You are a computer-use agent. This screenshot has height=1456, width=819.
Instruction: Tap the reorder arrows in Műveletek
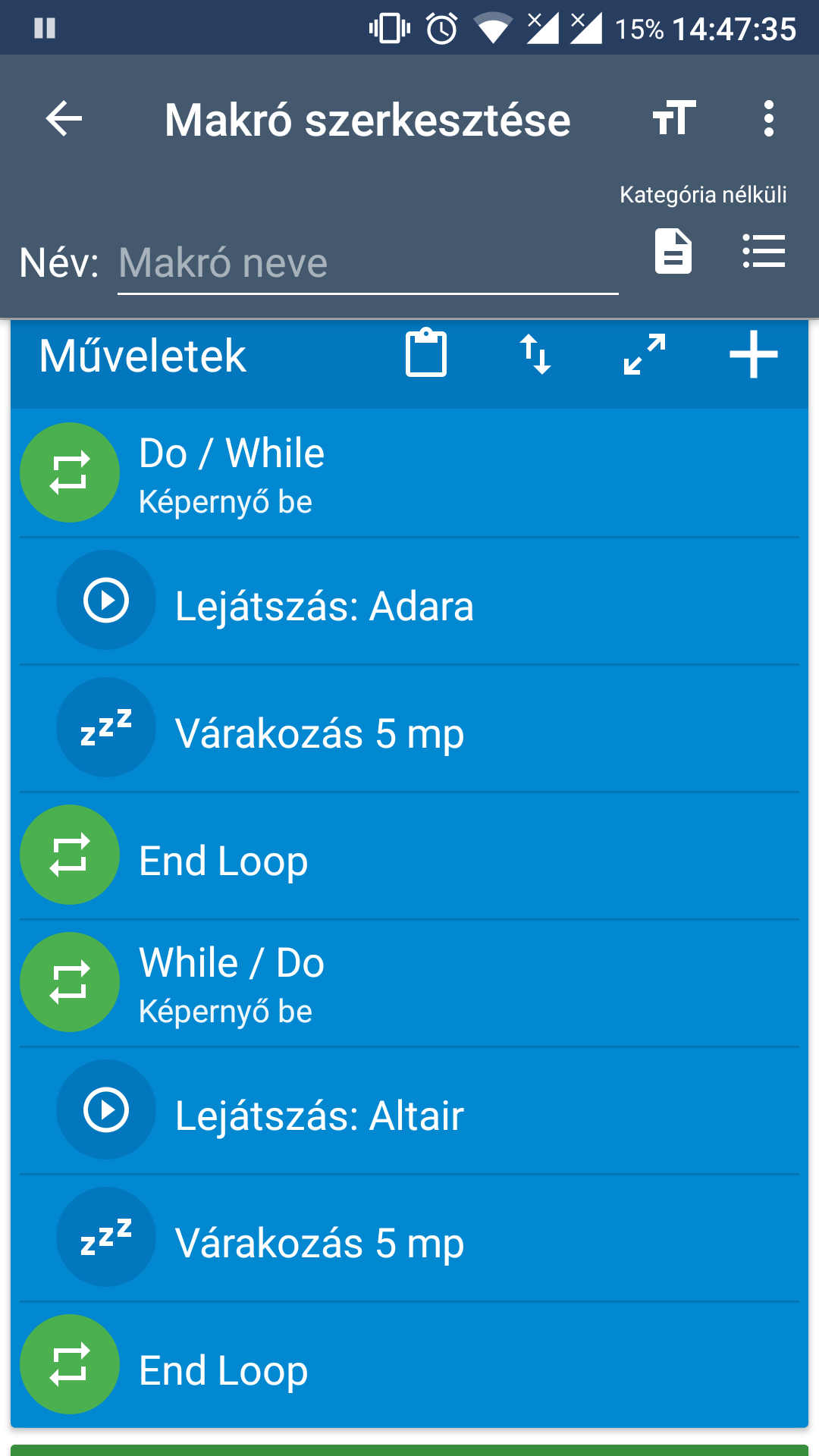coord(535,354)
